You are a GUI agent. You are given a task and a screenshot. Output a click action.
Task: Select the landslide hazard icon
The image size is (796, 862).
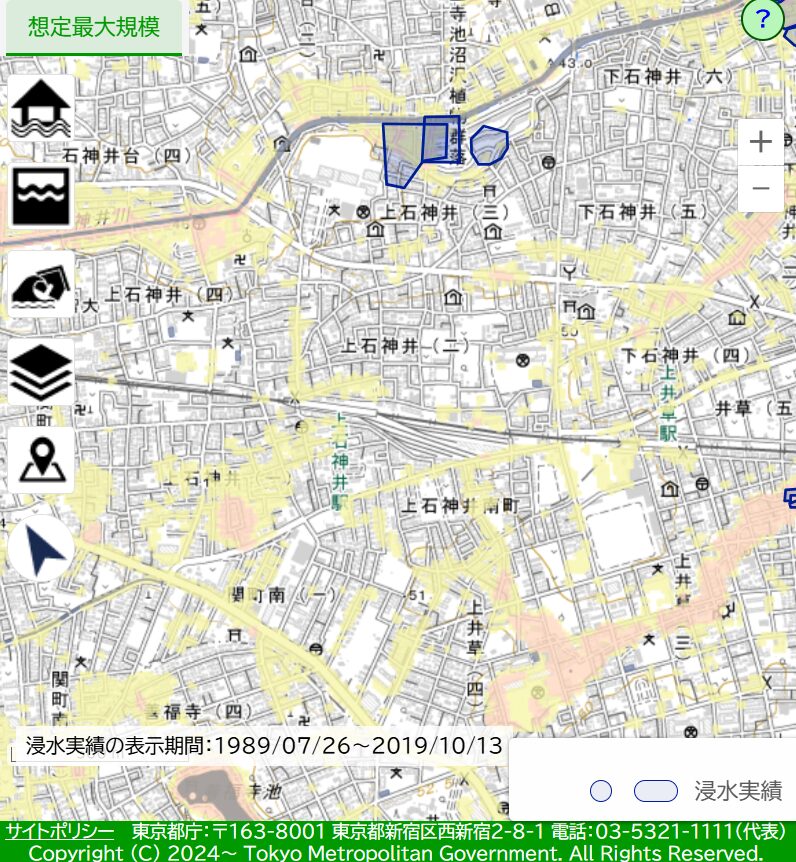pos(41,284)
